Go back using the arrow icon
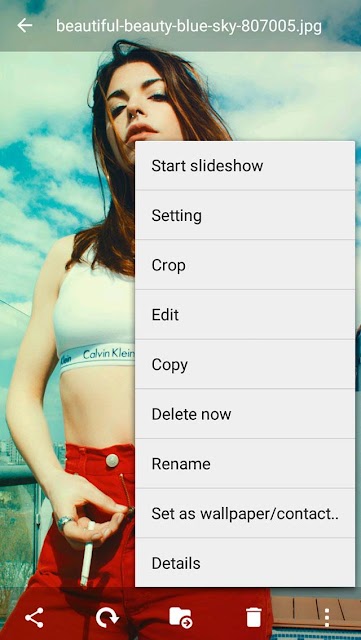Image resolution: width=361 pixels, height=640 pixels. pyautogui.click(x=25, y=26)
